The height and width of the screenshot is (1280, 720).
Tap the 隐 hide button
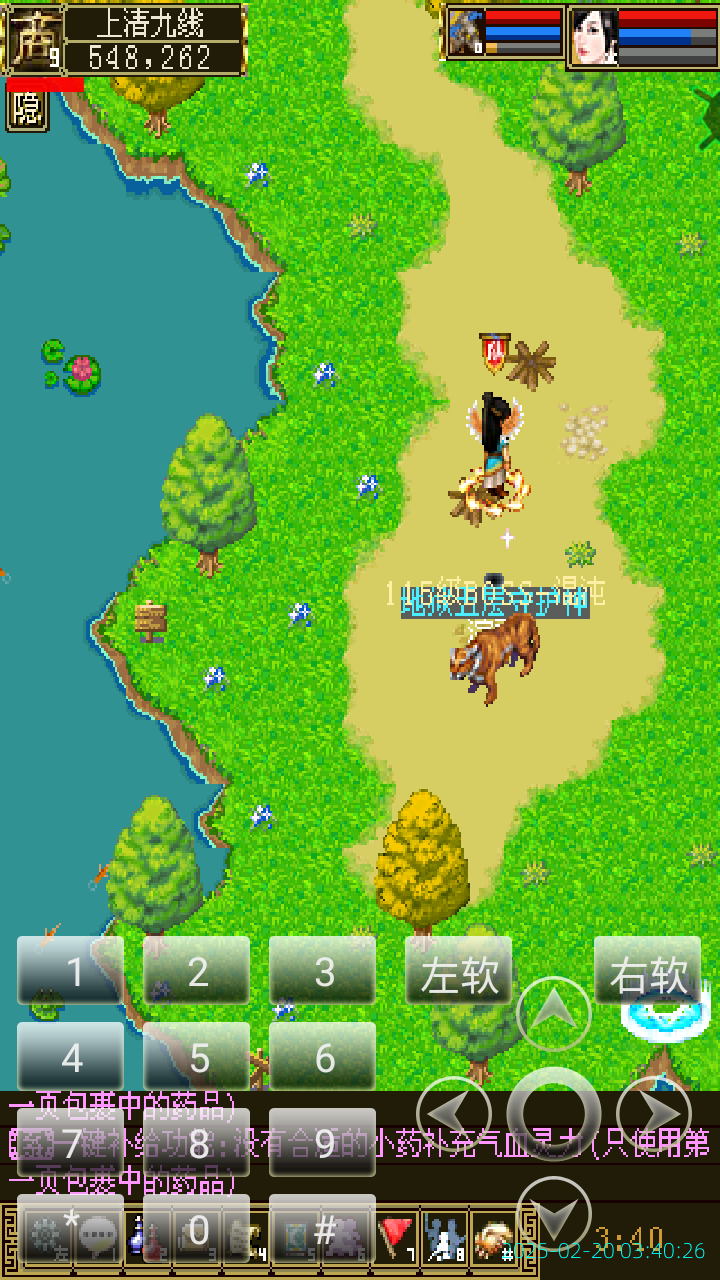point(27,110)
